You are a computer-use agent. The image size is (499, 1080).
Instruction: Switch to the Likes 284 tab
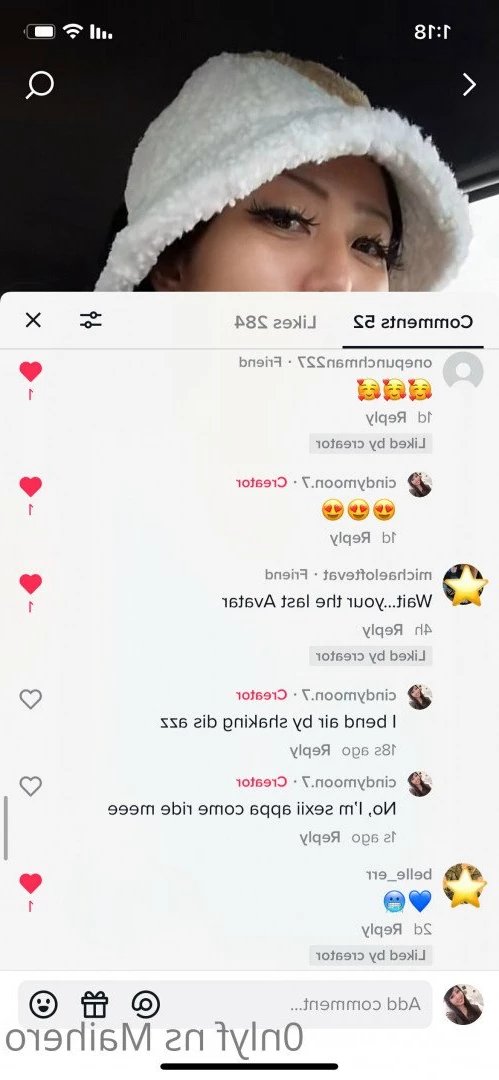(x=275, y=322)
